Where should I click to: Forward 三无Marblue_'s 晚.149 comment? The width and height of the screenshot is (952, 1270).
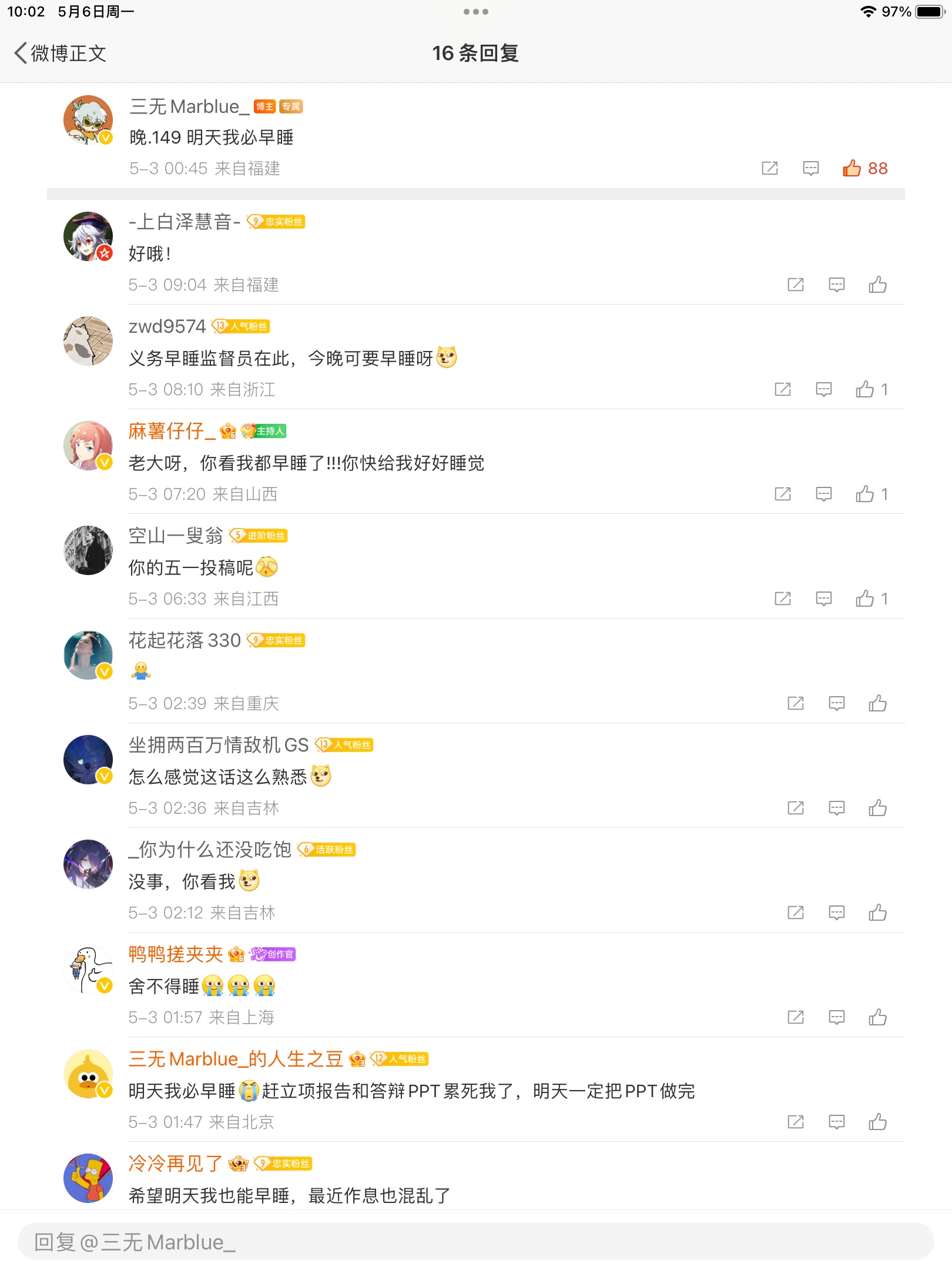click(769, 169)
